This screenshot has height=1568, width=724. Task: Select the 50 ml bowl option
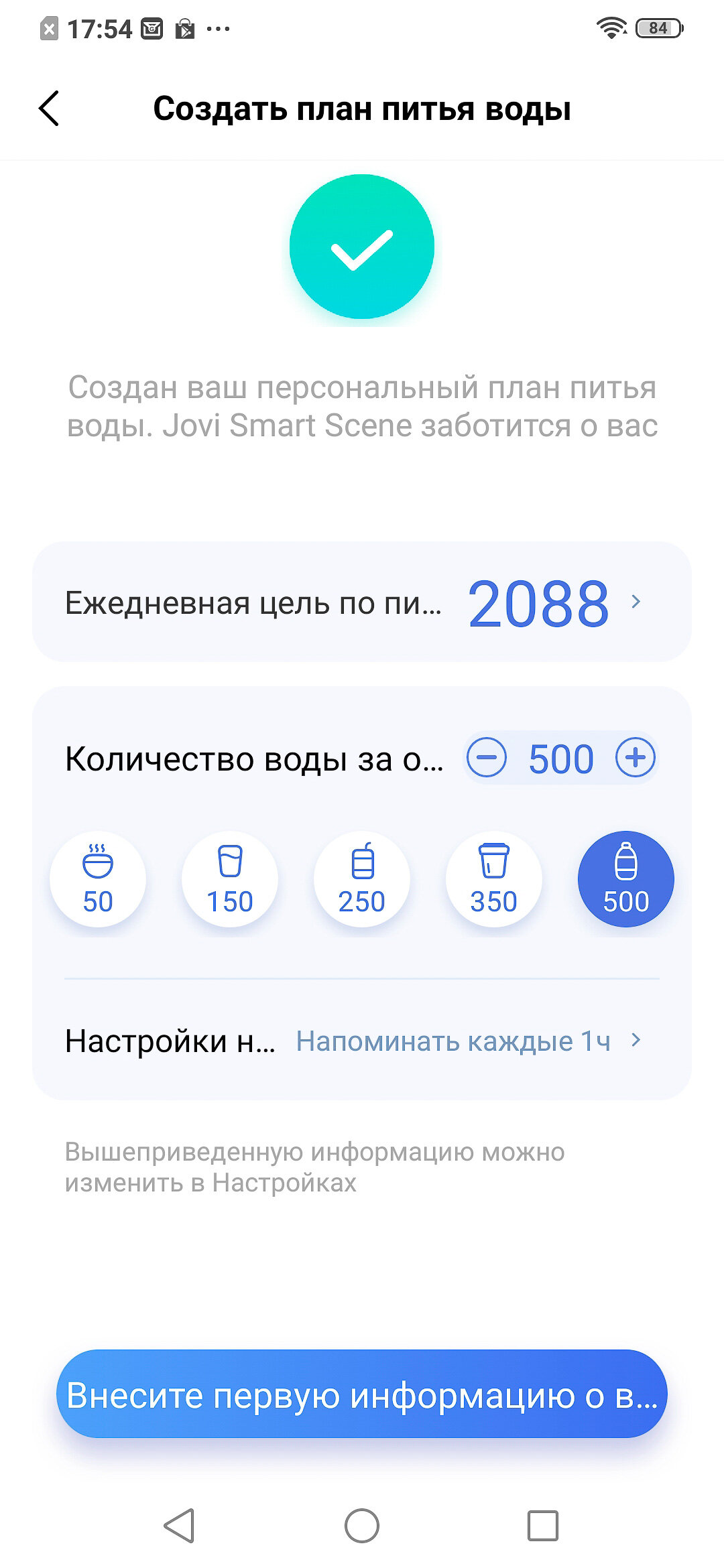98,879
